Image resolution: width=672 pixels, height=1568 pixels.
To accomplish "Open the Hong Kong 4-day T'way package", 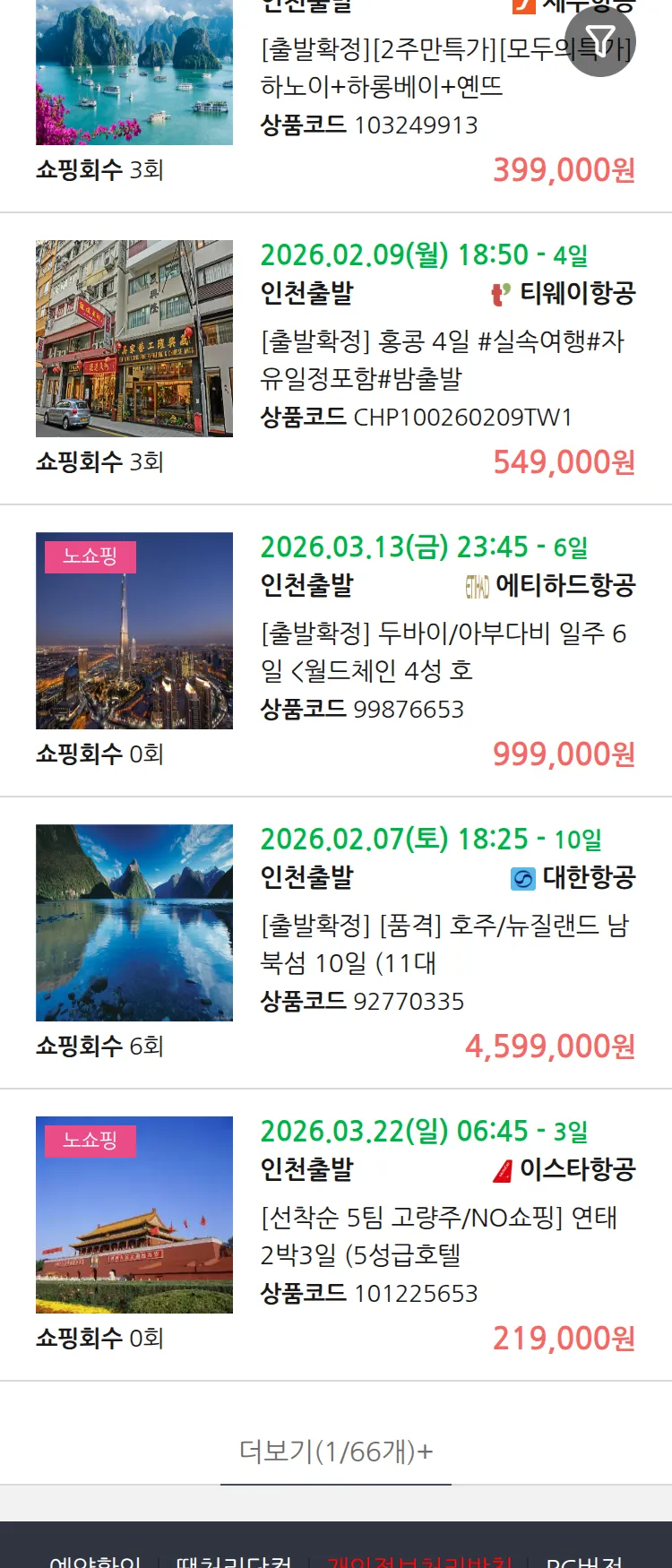I will pyautogui.click(x=443, y=359).
